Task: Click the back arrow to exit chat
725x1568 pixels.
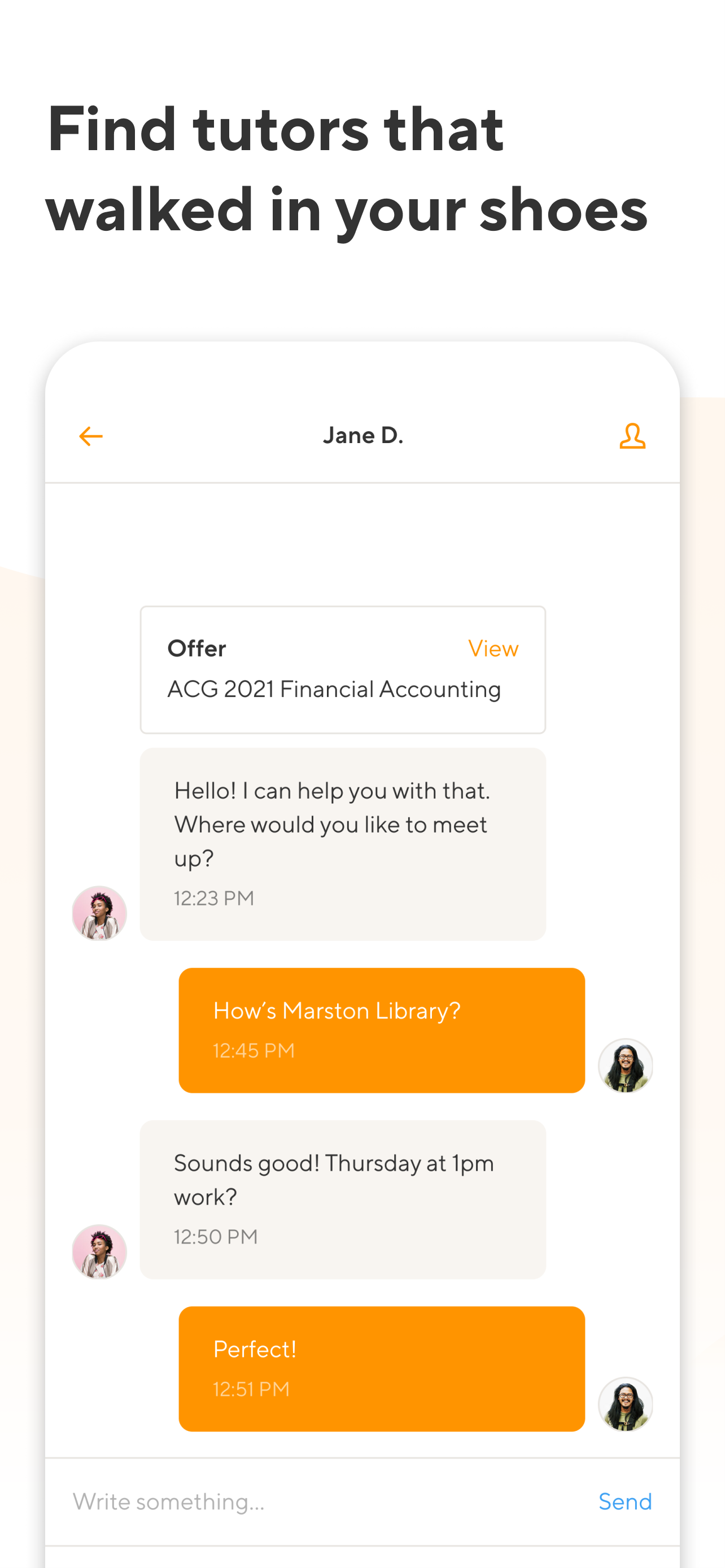Action: tap(90, 436)
